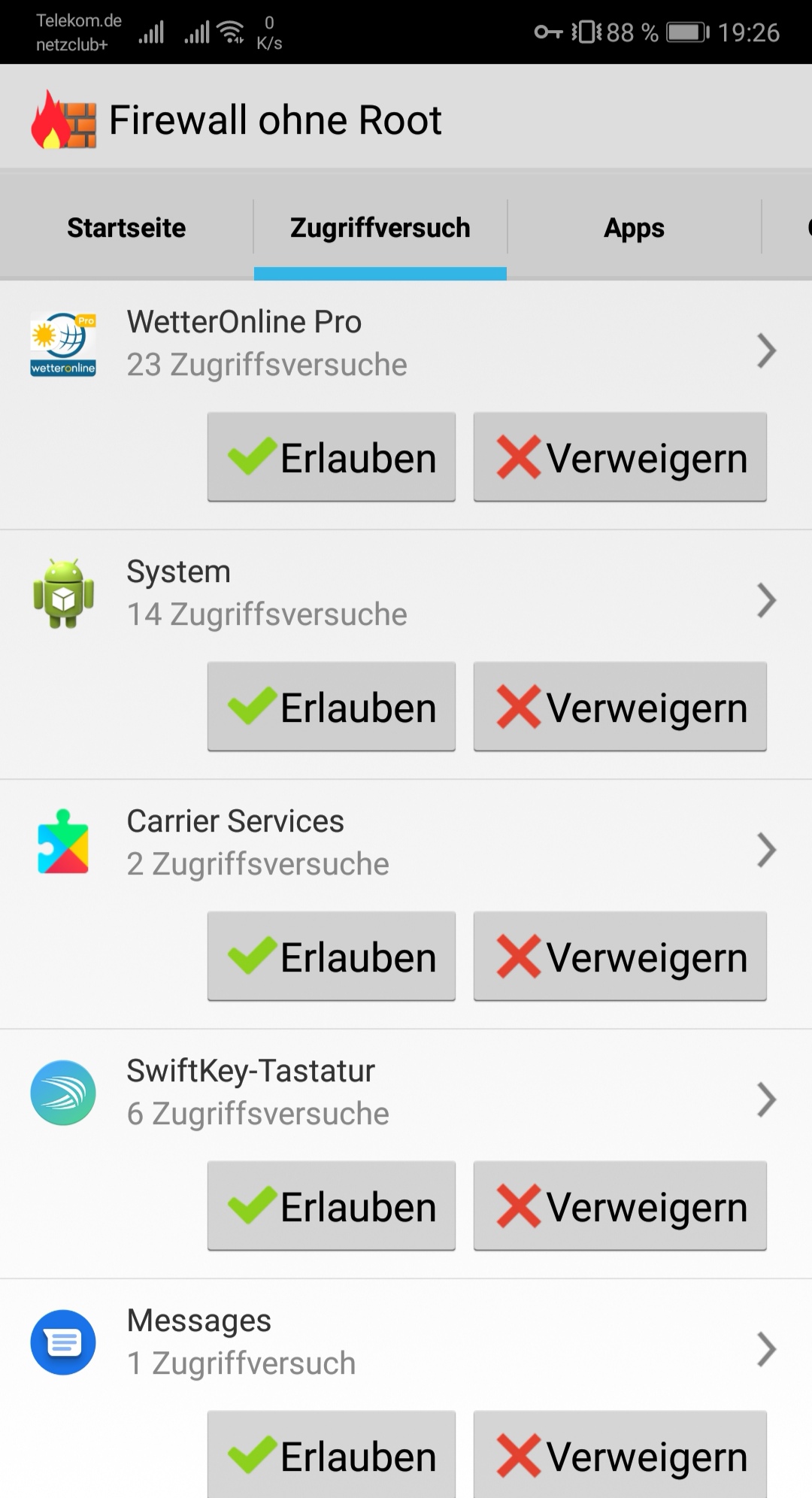Open SwiftKey-Tastatur access details
This screenshot has width=812, height=1498.
[x=406, y=1093]
